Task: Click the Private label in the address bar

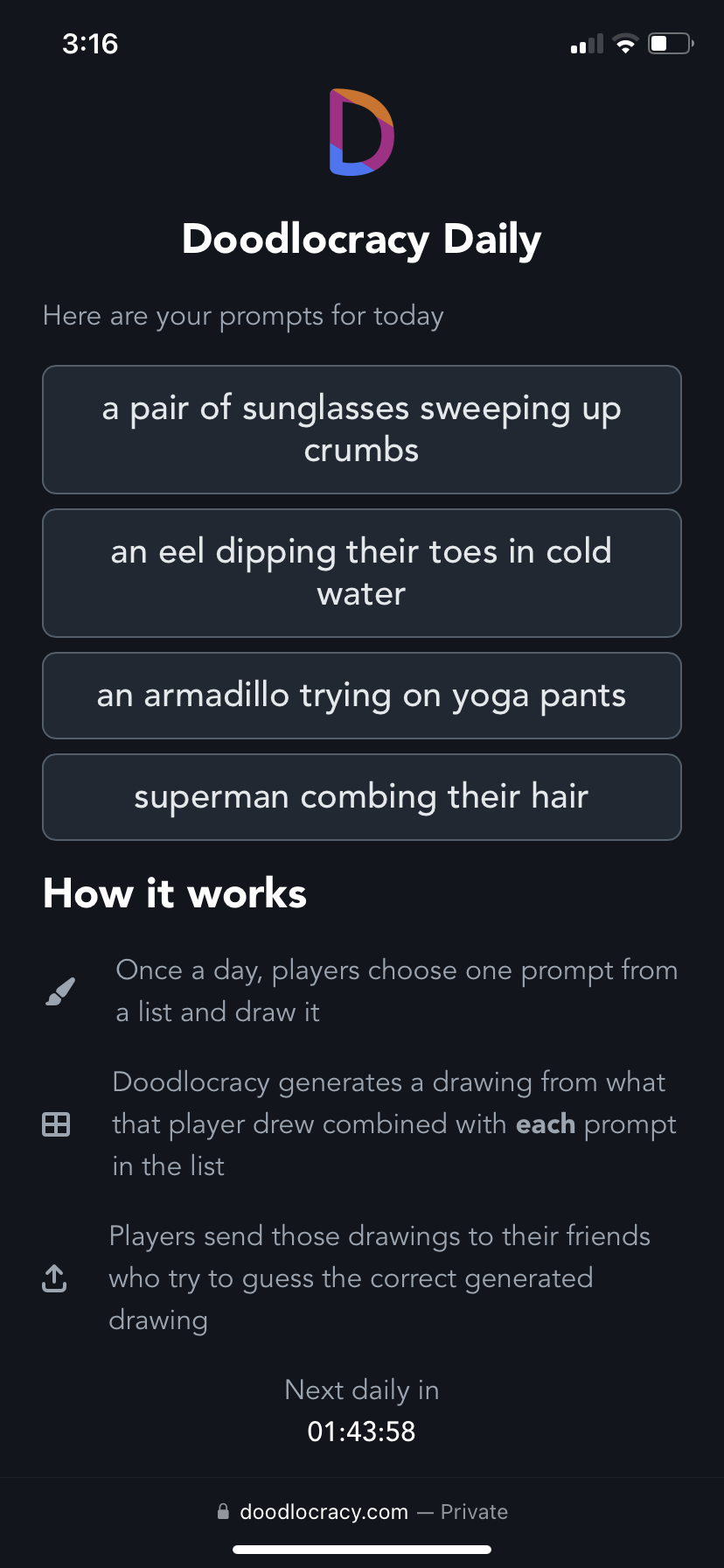Action: 473,1511
